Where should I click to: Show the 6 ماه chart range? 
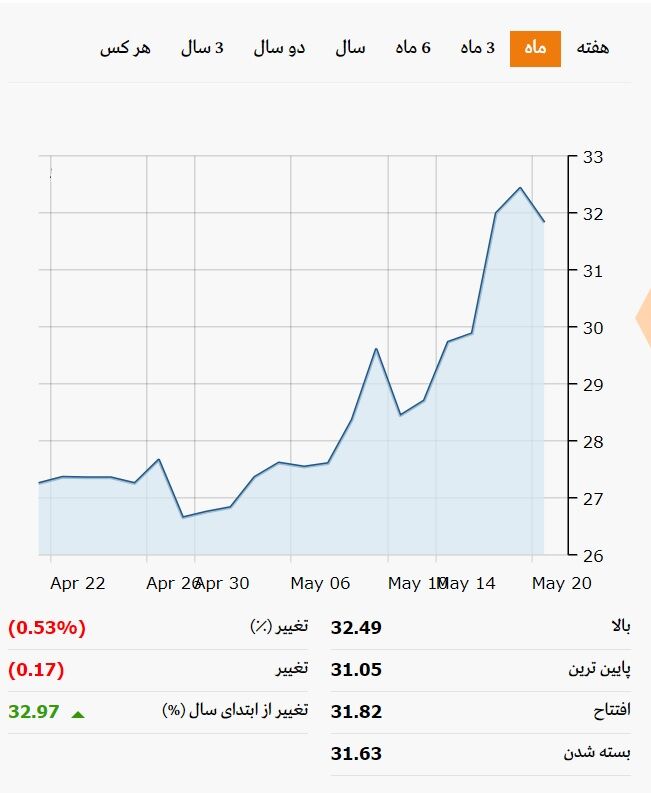pos(412,48)
